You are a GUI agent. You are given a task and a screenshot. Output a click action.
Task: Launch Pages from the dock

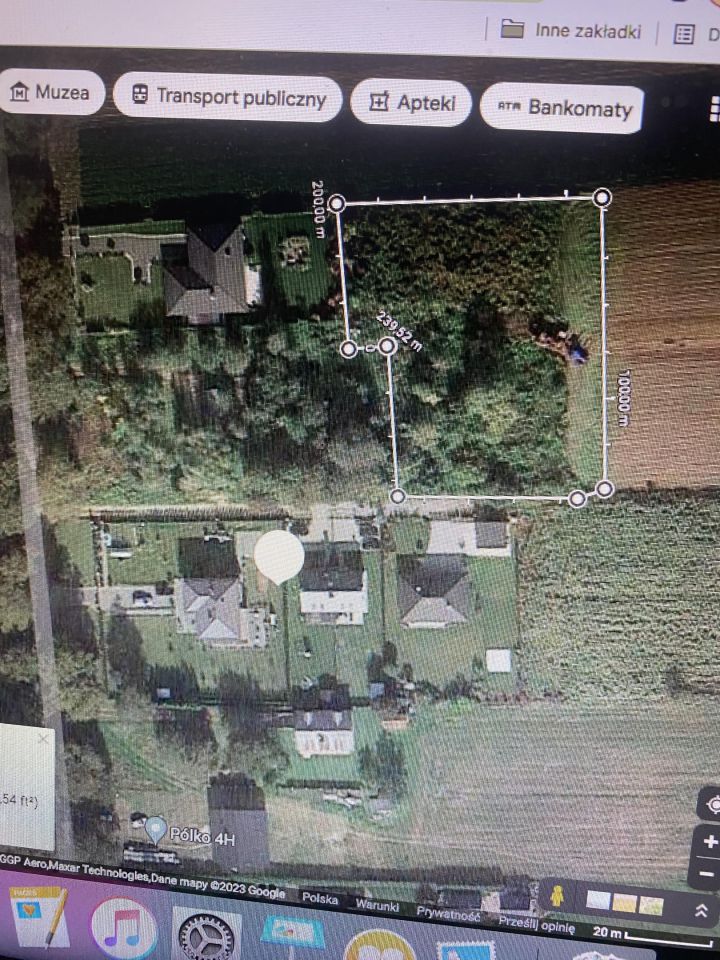click(39, 918)
